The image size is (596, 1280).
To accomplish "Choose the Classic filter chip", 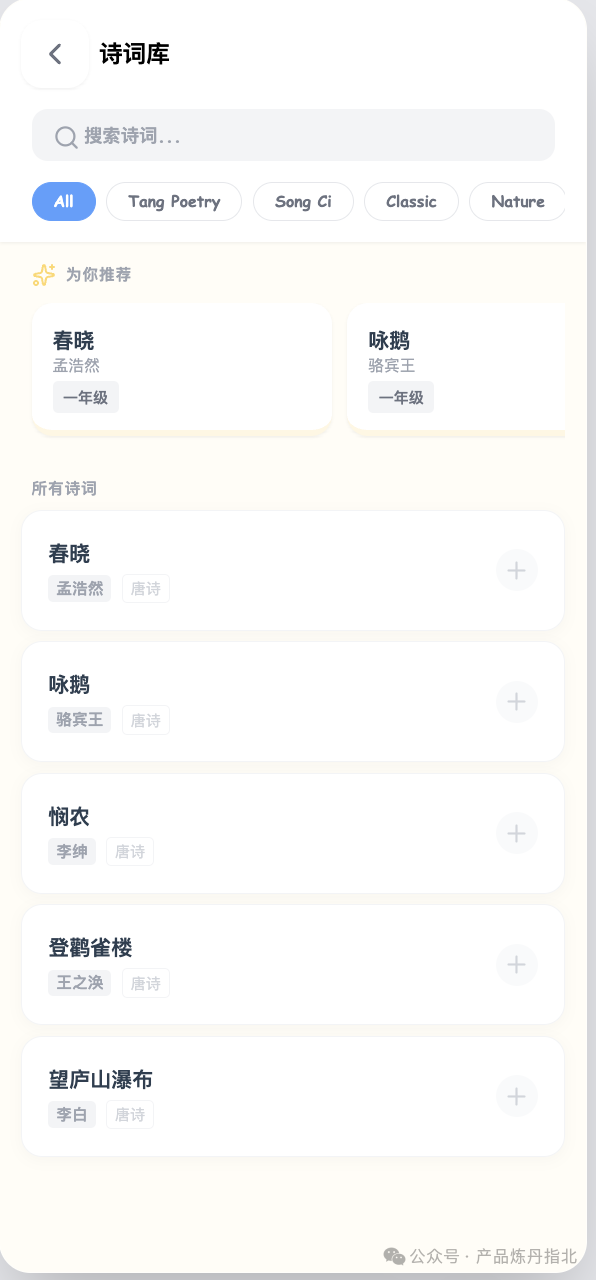I will tap(411, 201).
